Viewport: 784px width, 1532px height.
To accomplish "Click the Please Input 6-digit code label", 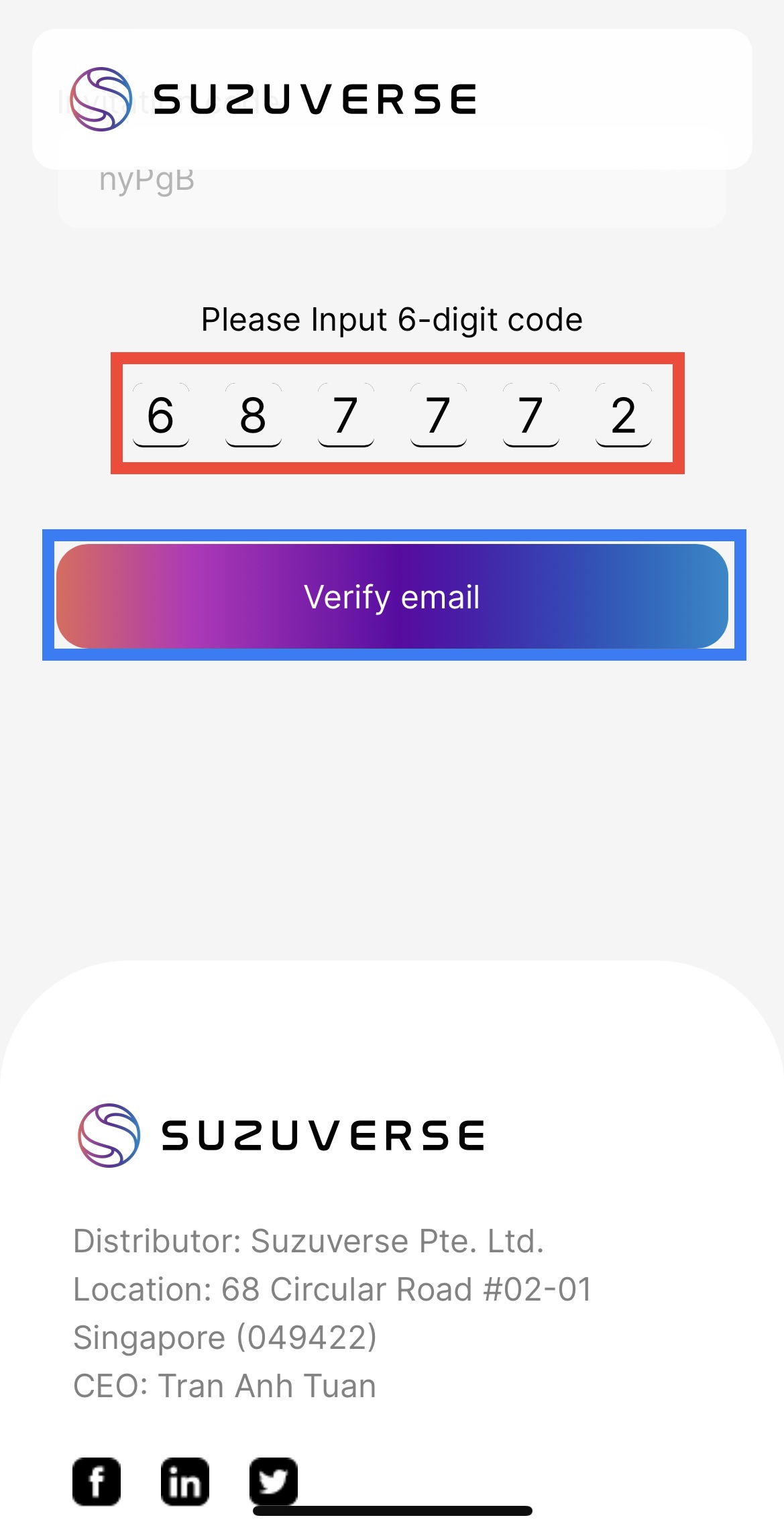I will pyautogui.click(x=392, y=320).
